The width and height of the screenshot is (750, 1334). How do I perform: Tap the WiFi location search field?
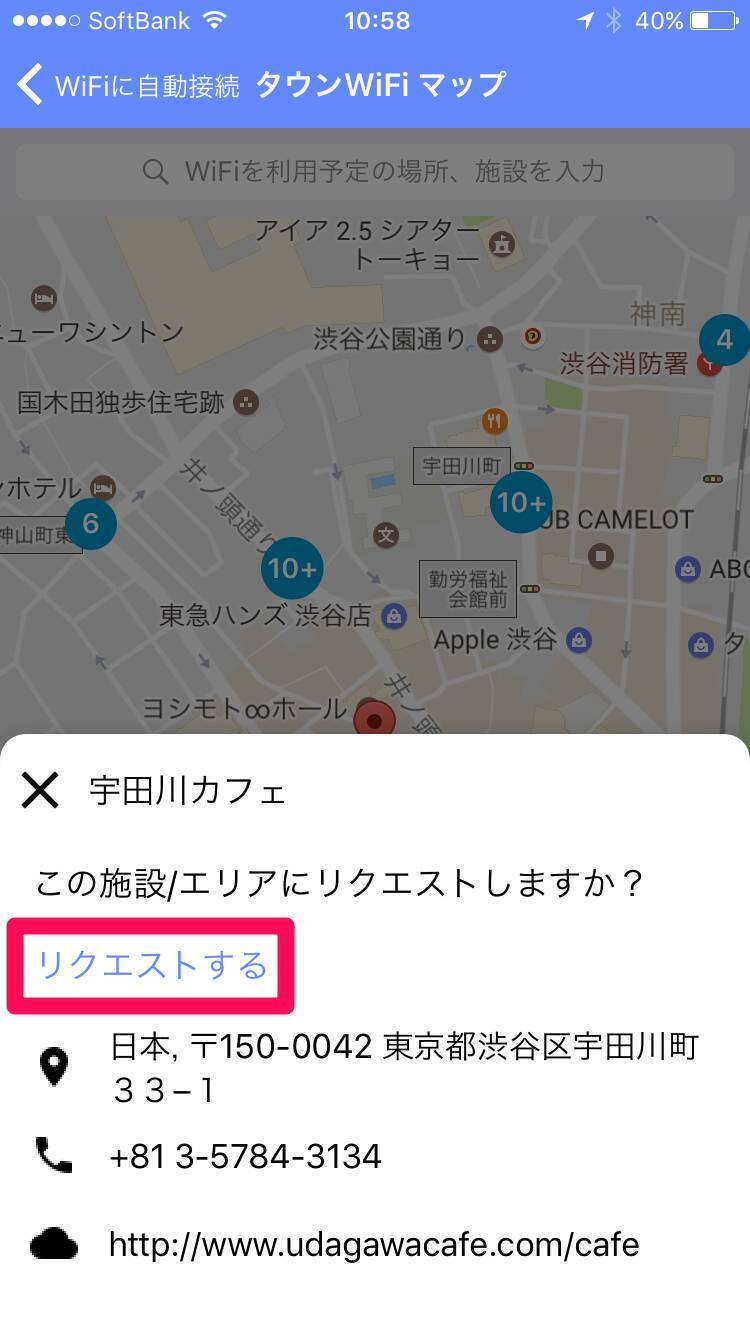pos(374,171)
